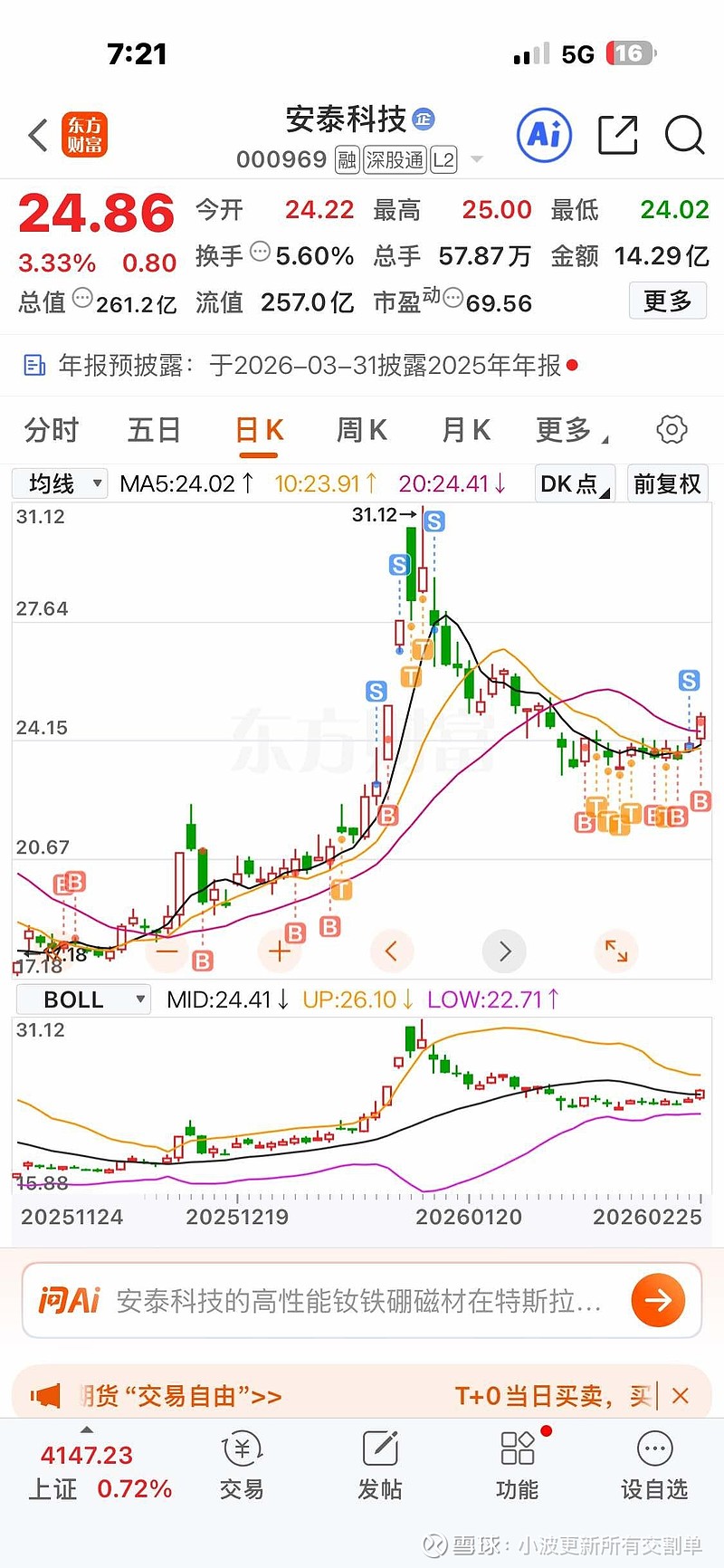
Task: Open the 交易 trade tab
Action: [242, 1467]
